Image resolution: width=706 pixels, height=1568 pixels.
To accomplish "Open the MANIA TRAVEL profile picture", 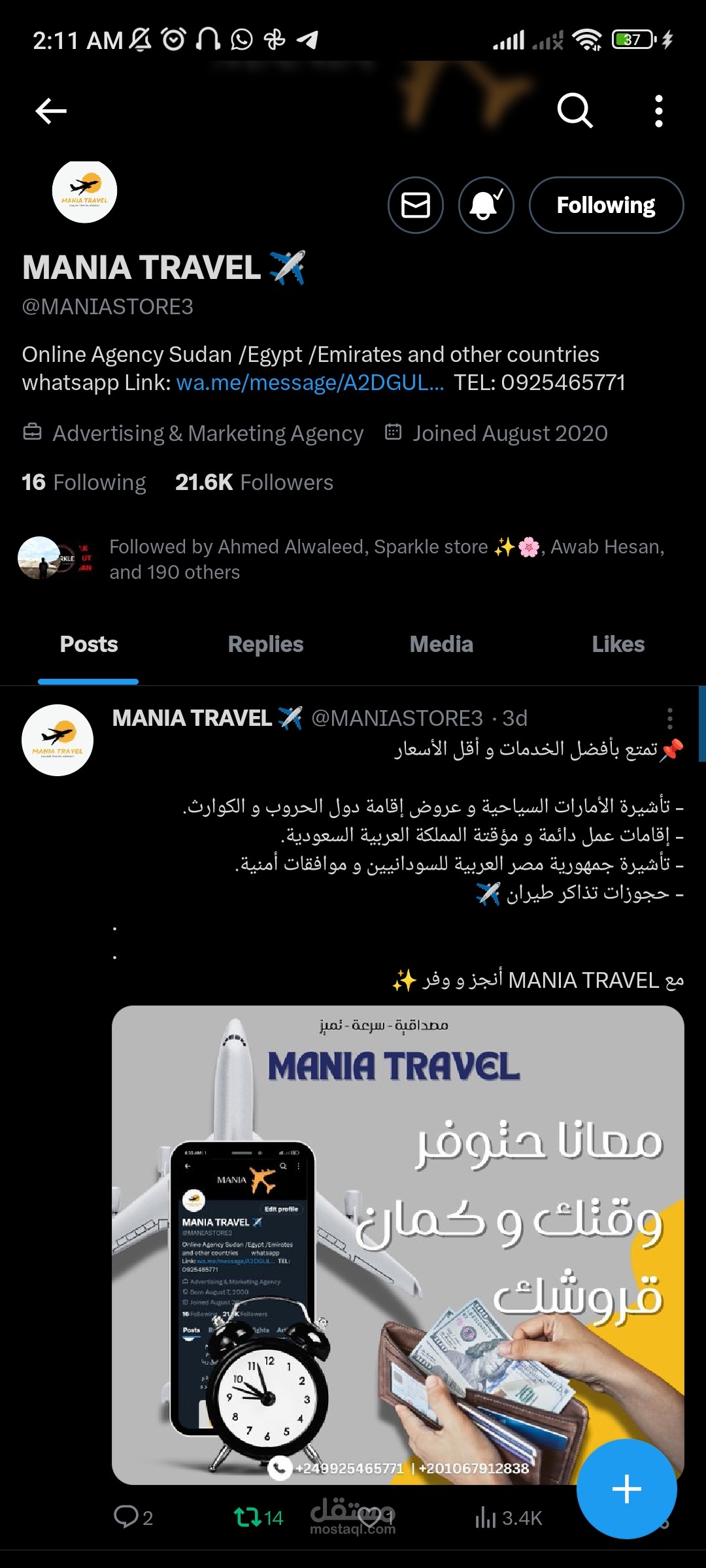I will click(x=84, y=191).
